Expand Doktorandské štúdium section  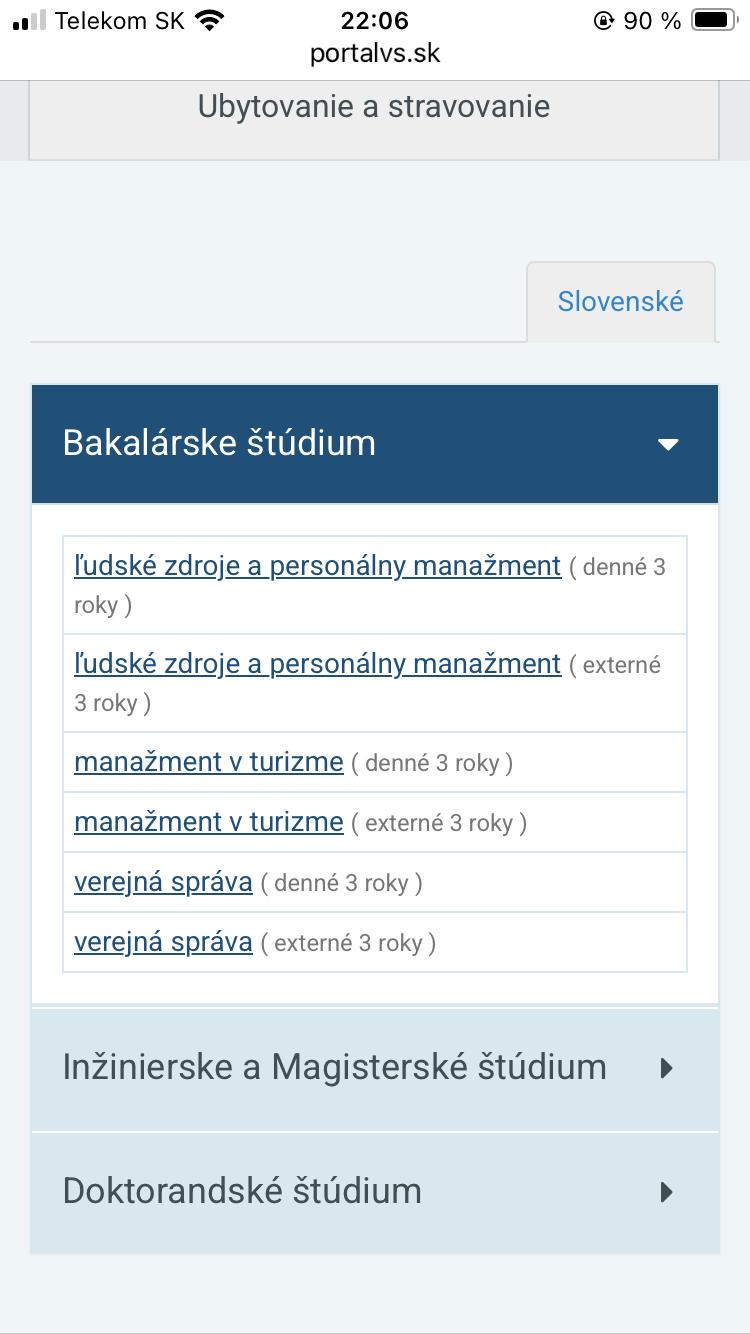(x=375, y=1192)
